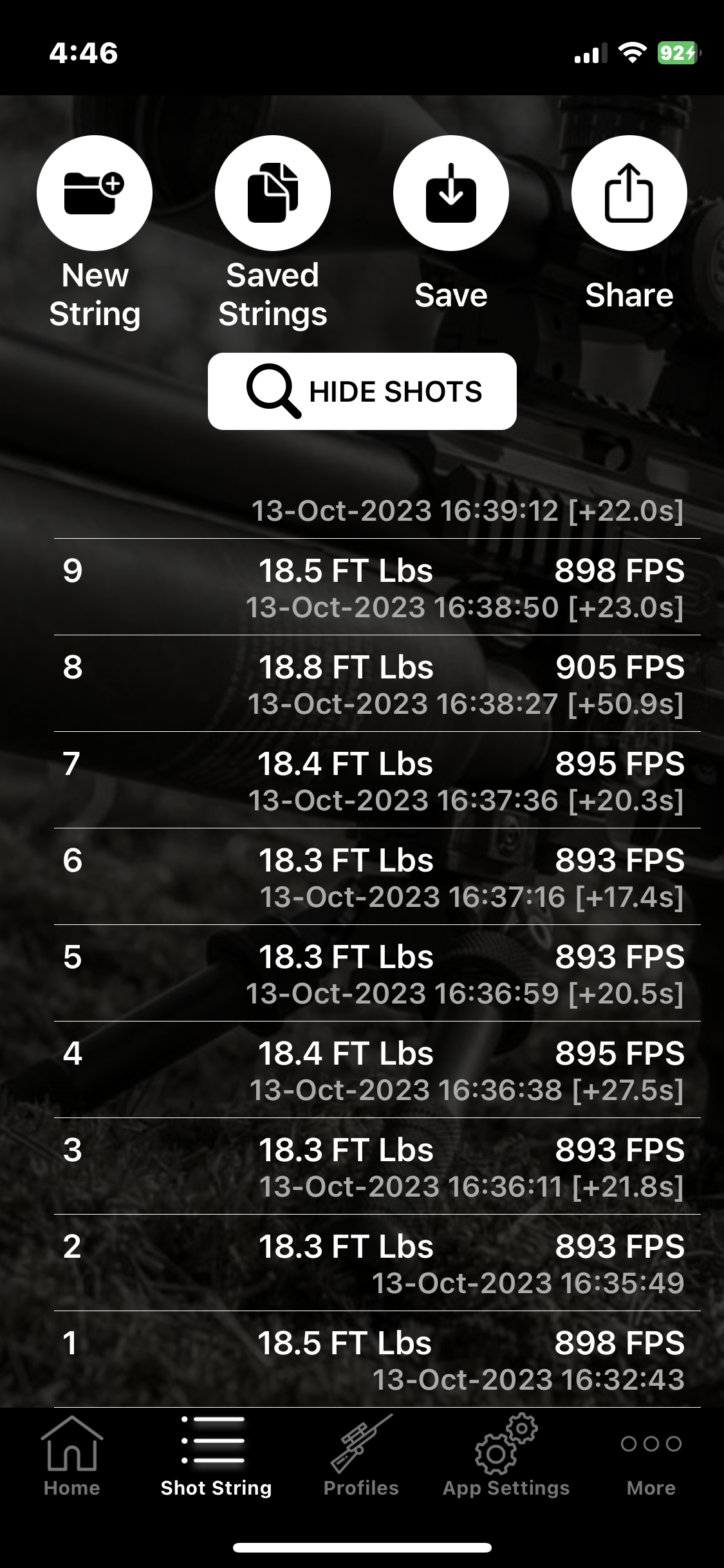724x1568 pixels.
Task: Open the App Settings tab
Action: [x=506, y=1457]
